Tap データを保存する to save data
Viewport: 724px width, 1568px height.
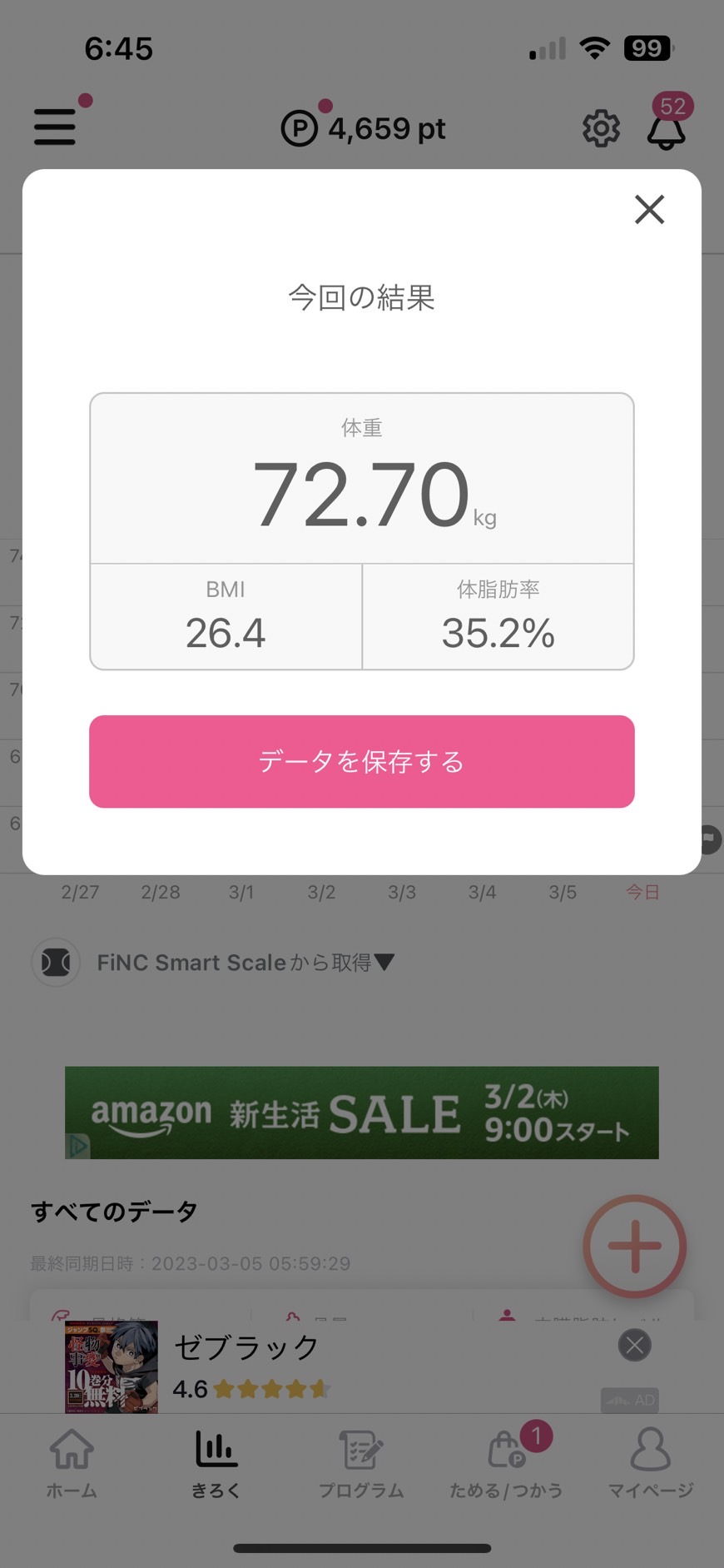[362, 761]
